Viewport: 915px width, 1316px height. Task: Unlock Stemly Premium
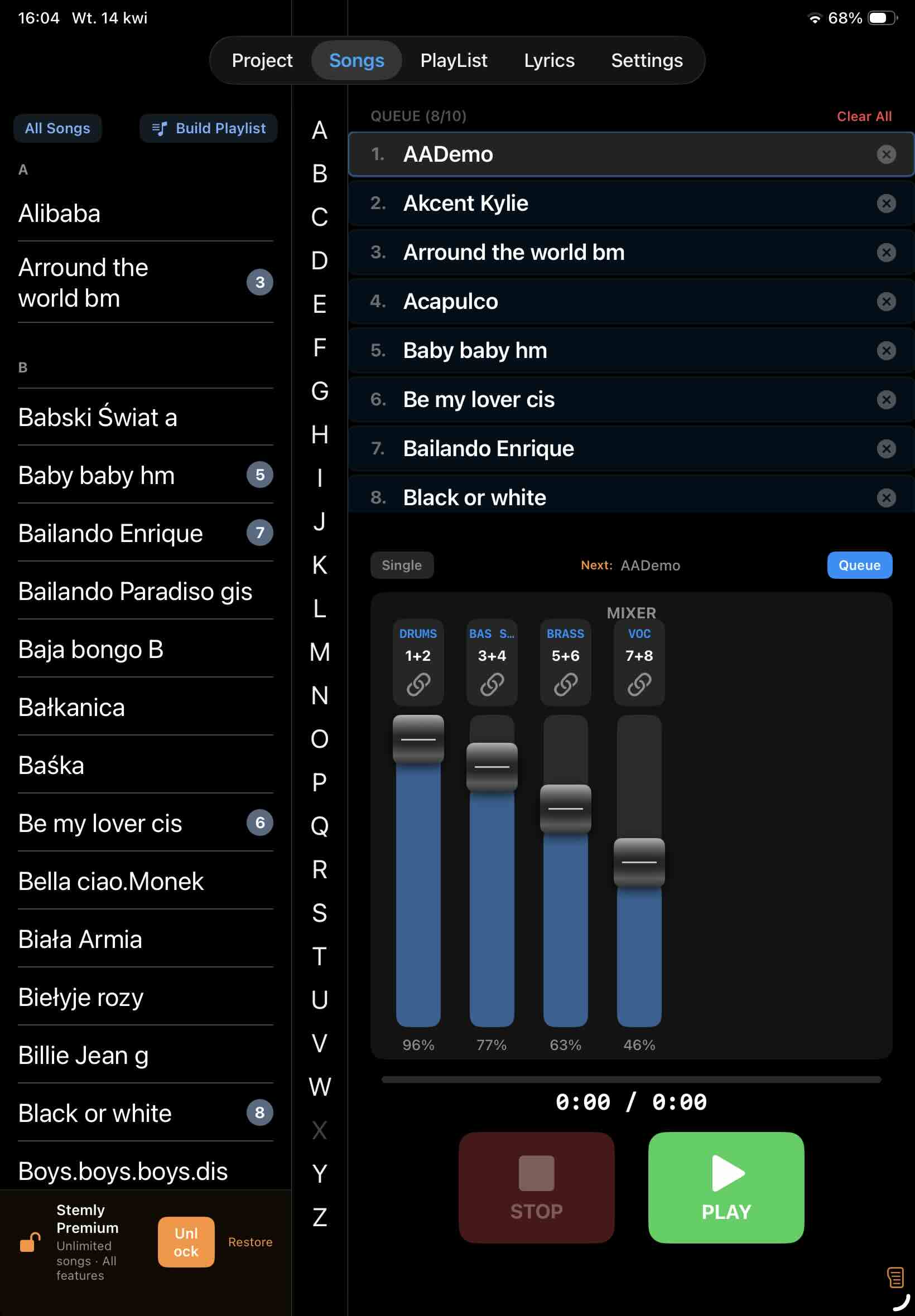186,1241
